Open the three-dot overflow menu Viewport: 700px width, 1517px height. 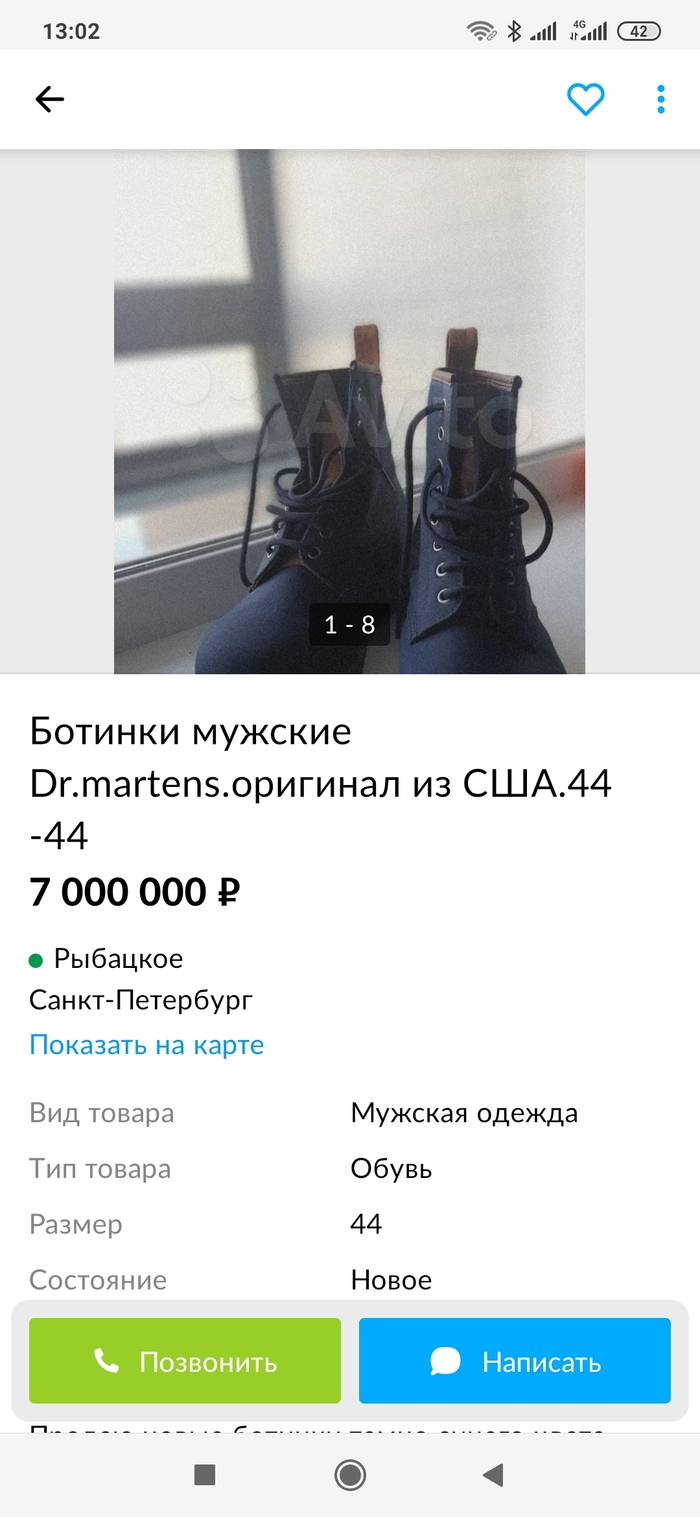pyautogui.click(x=661, y=99)
